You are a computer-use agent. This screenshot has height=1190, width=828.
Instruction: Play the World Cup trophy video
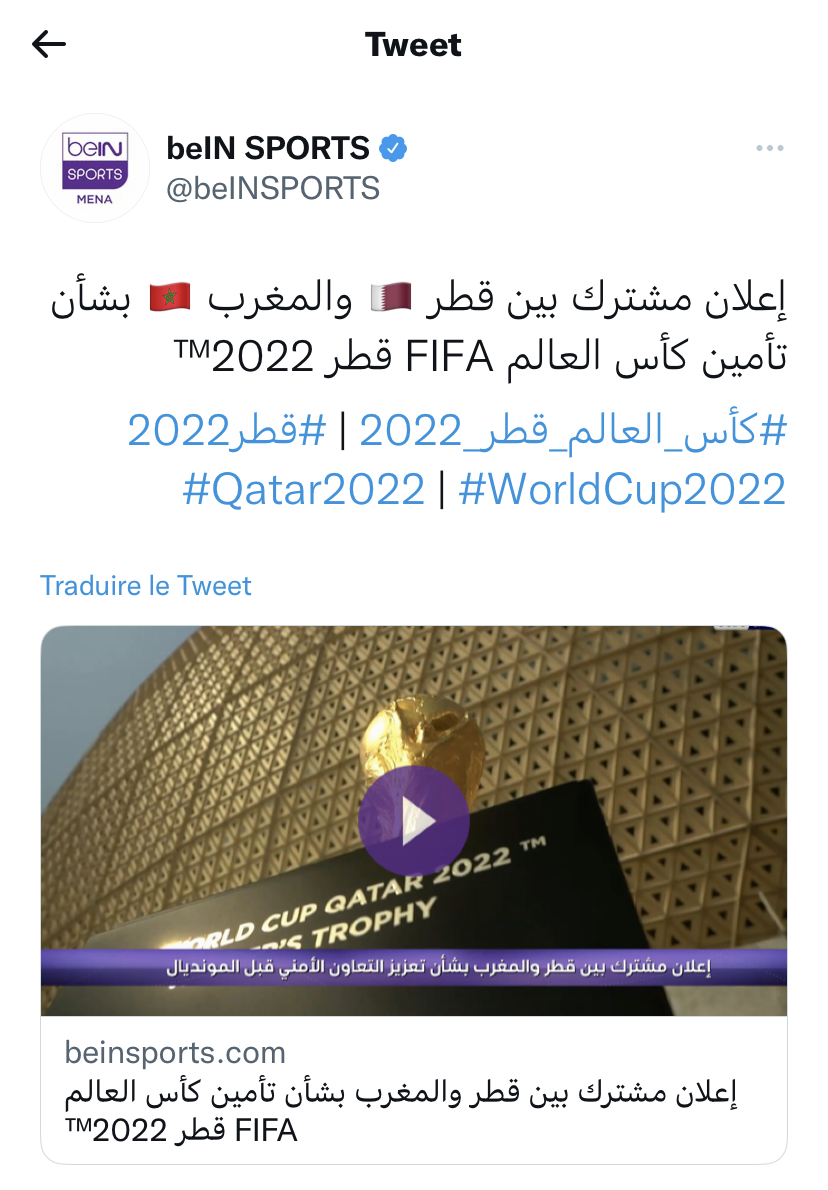(413, 820)
